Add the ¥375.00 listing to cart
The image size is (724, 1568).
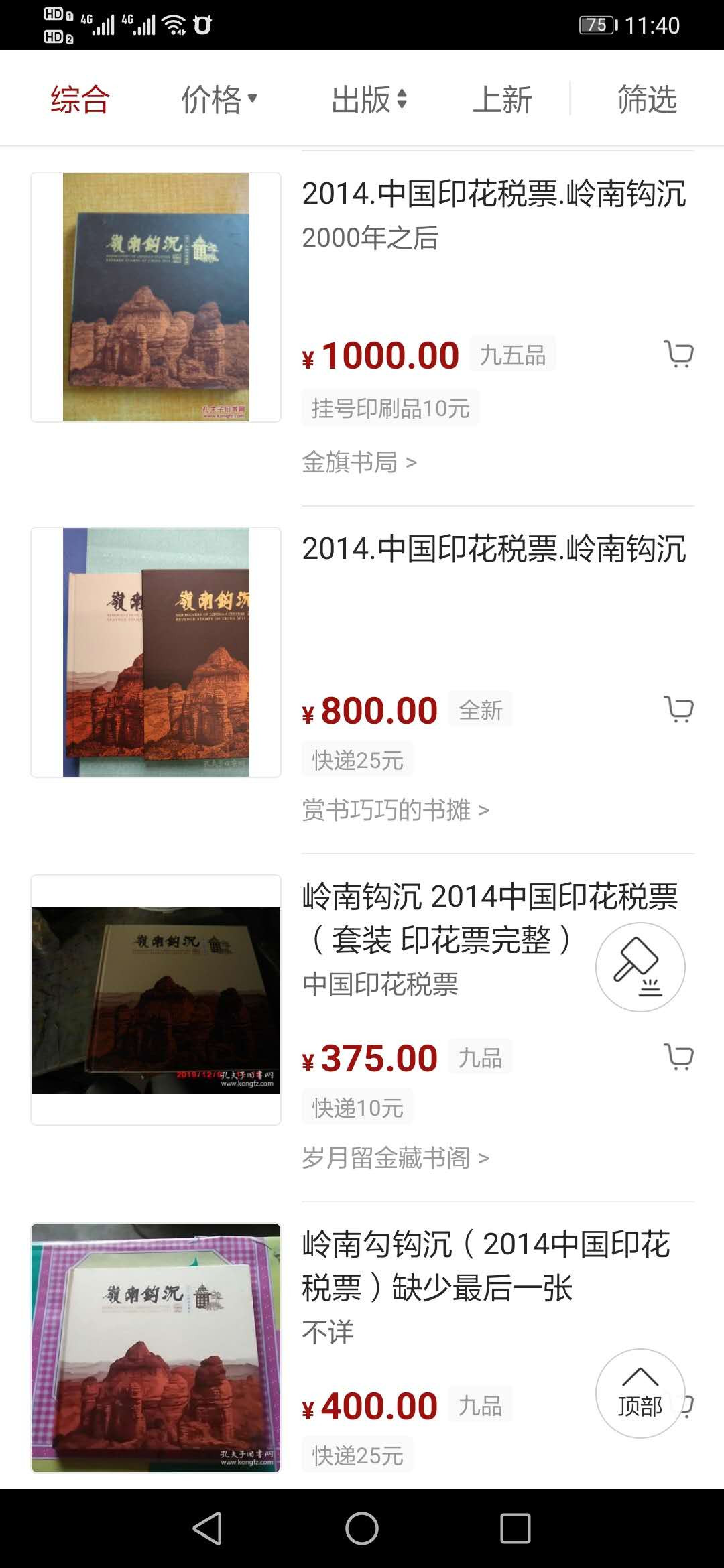[x=678, y=1057]
